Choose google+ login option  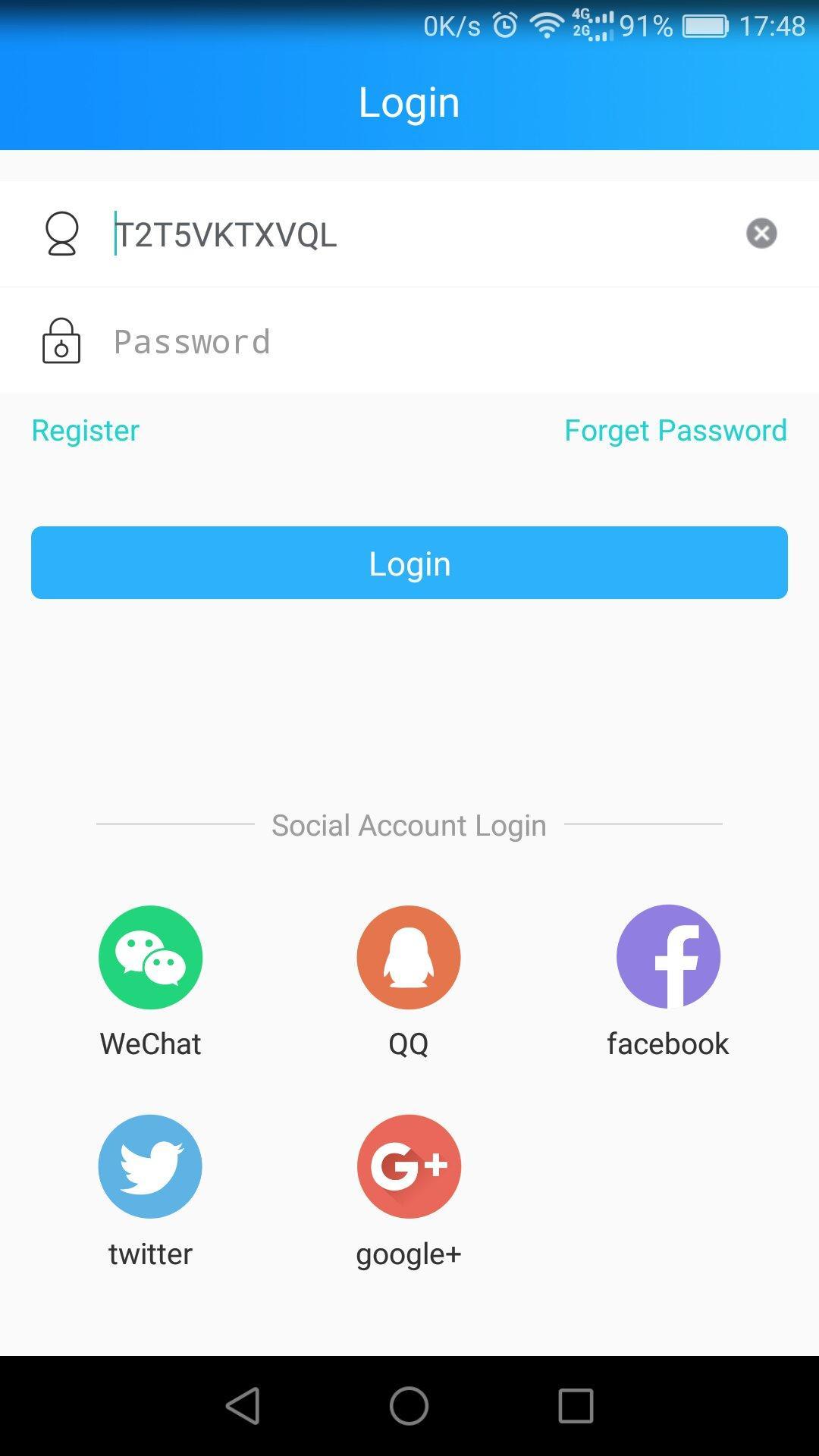(x=409, y=1166)
